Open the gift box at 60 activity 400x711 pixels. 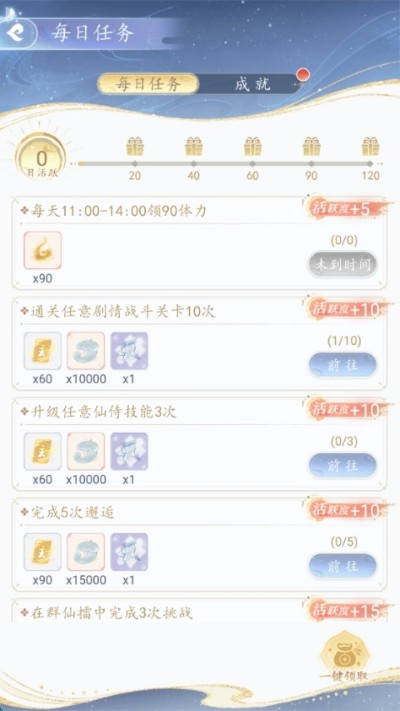tap(253, 146)
